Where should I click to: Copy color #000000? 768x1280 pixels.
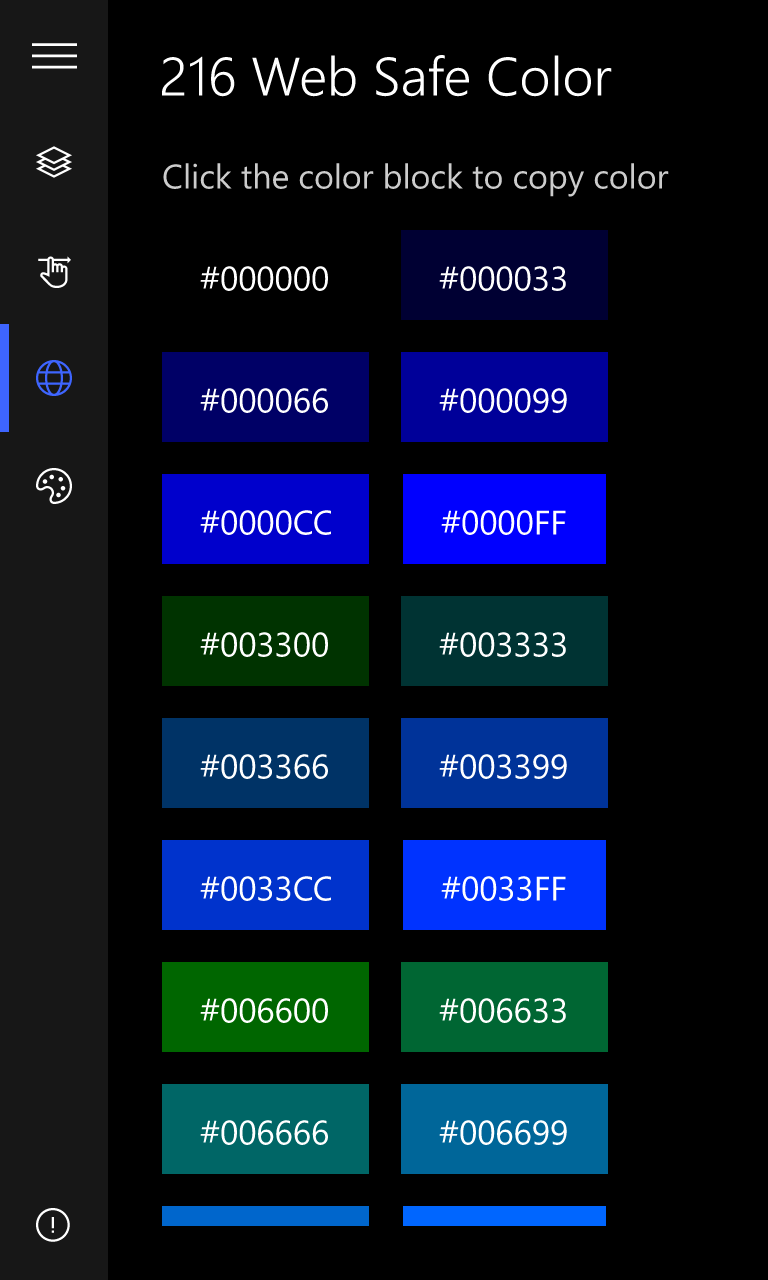(265, 276)
